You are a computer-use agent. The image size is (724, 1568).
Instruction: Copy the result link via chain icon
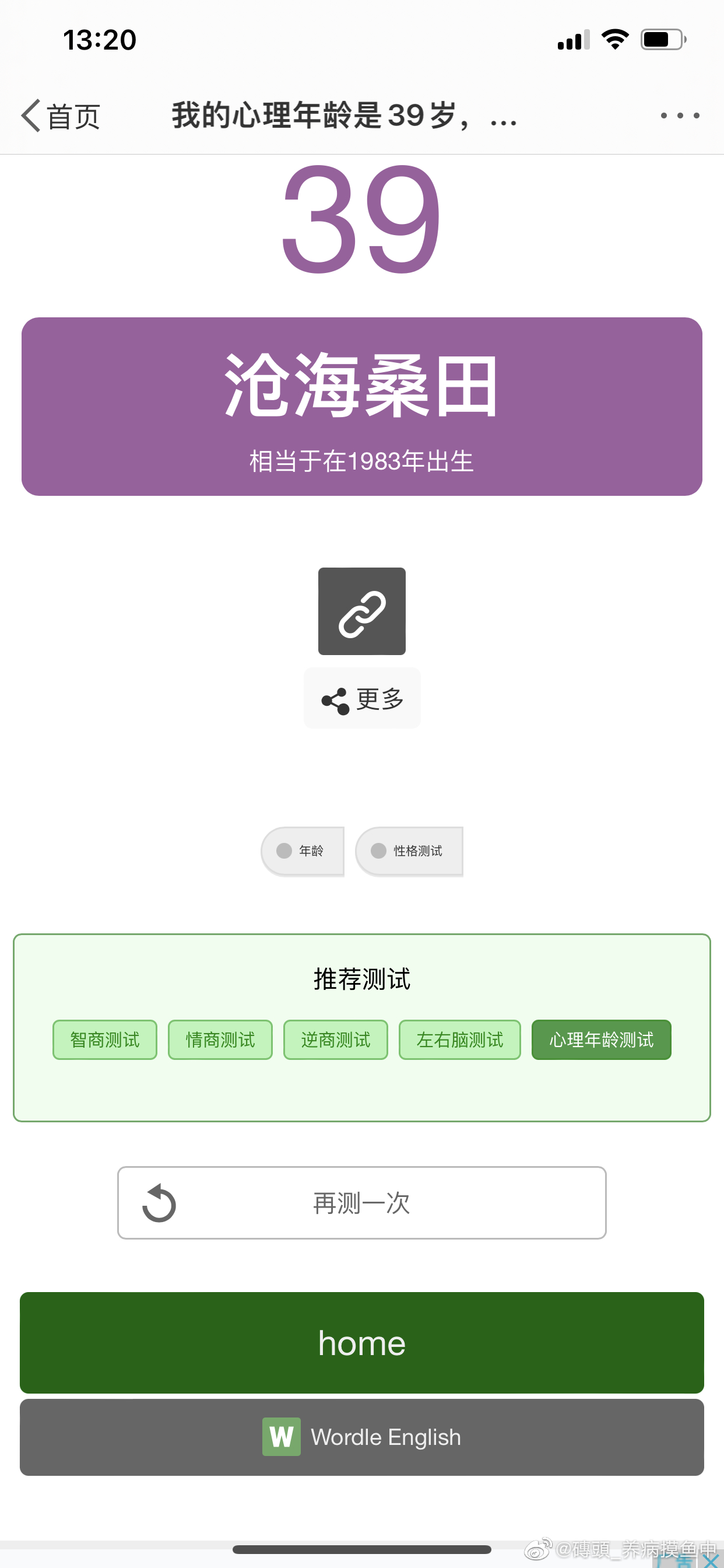pos(362,611)
